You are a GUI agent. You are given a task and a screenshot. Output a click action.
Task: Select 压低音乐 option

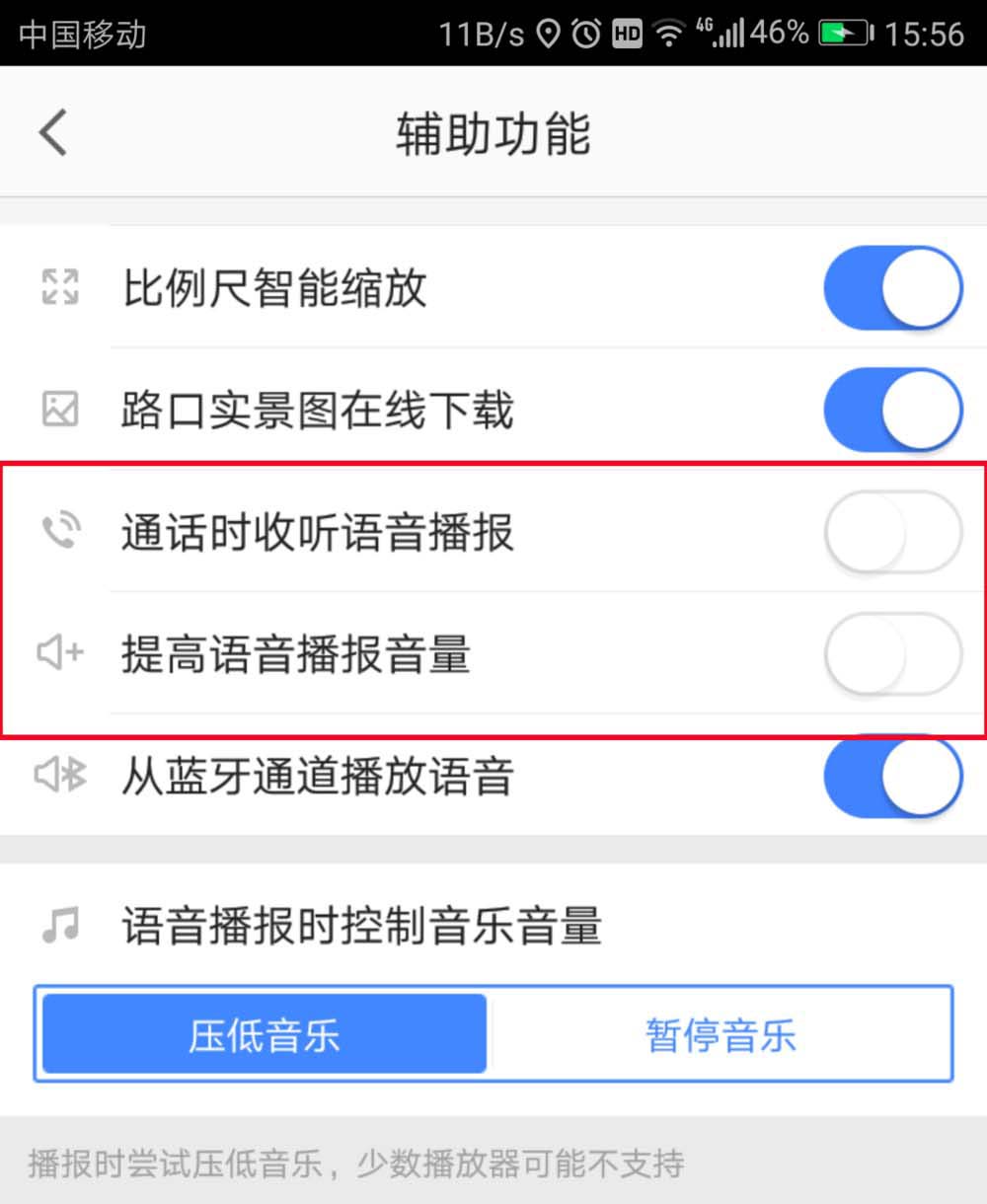265,1035
